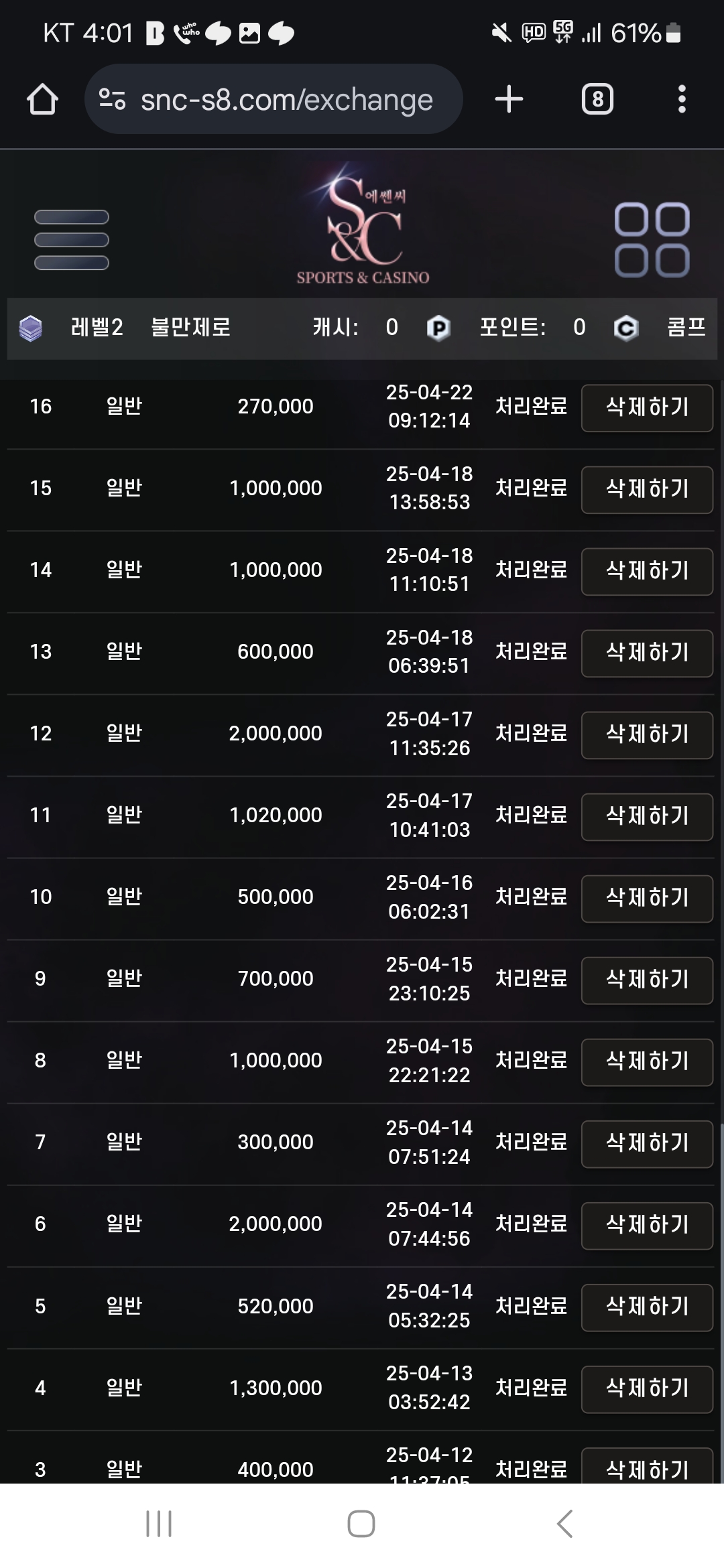
Task: Tap the snc-s8.com address bar
Action: (x=274, y=99)
